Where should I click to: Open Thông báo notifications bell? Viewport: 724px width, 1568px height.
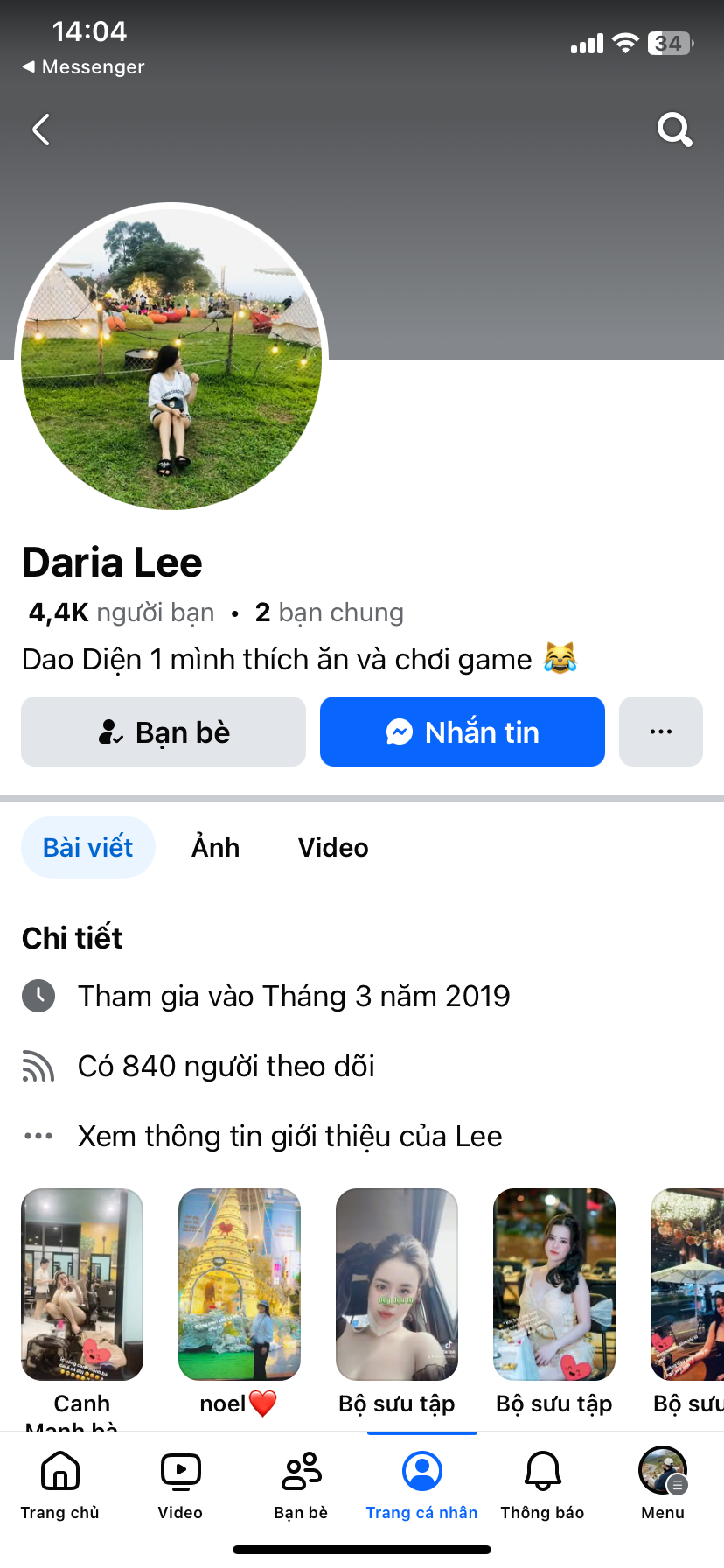pyautogui.click(x=542, y=1483)
